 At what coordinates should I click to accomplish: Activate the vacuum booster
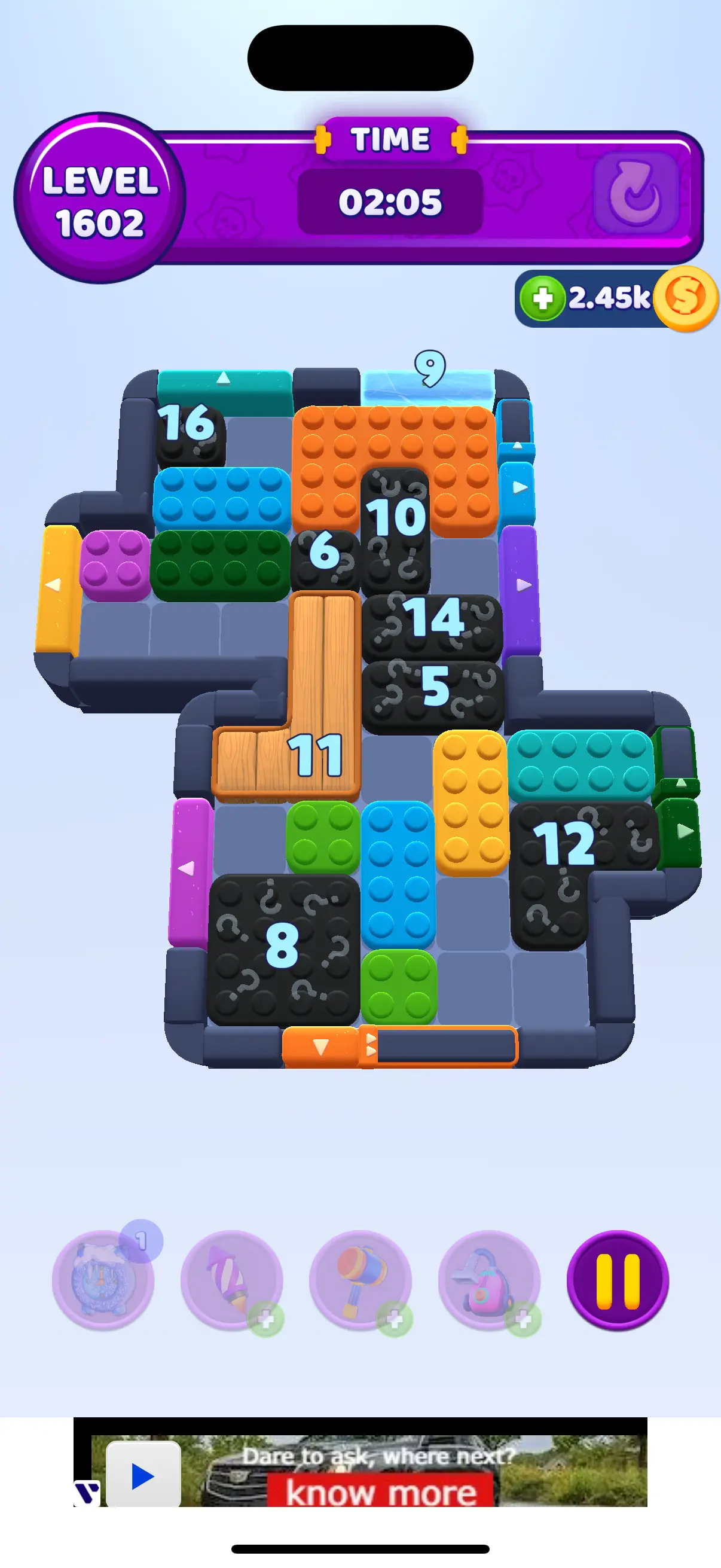tap(488, 1280)
